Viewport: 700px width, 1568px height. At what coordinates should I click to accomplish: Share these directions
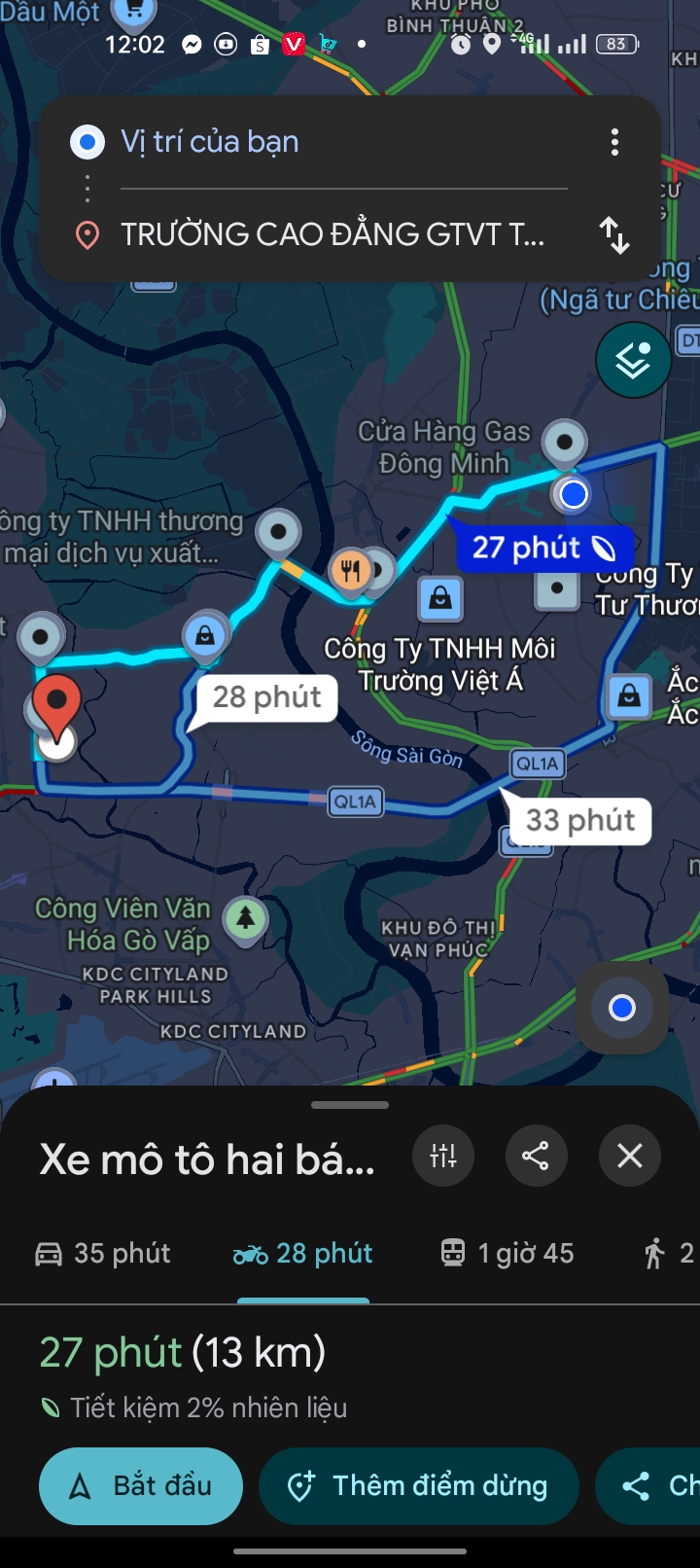click(536, 1156)
